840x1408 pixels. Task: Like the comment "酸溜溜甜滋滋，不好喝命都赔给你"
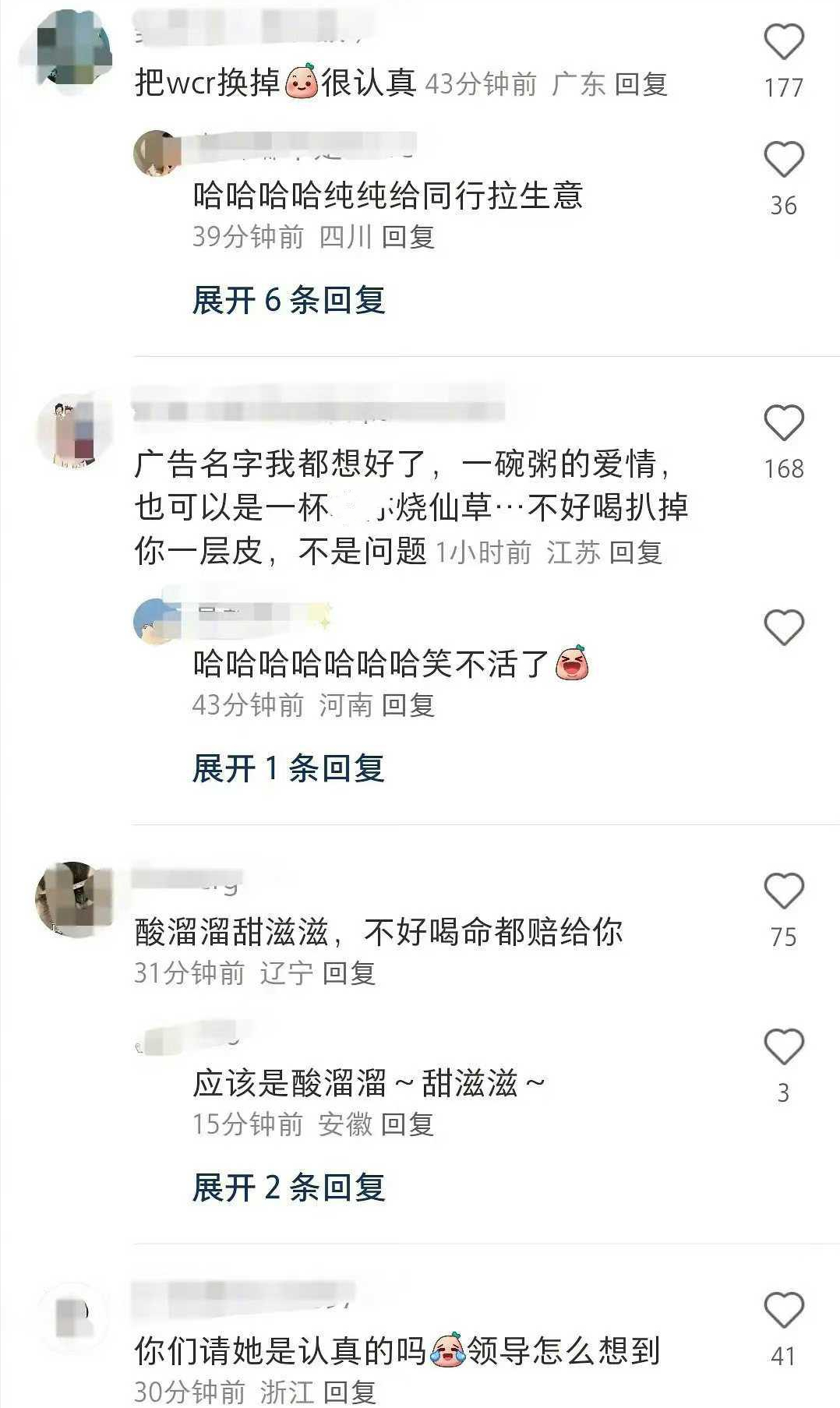(x=783, y=891)
